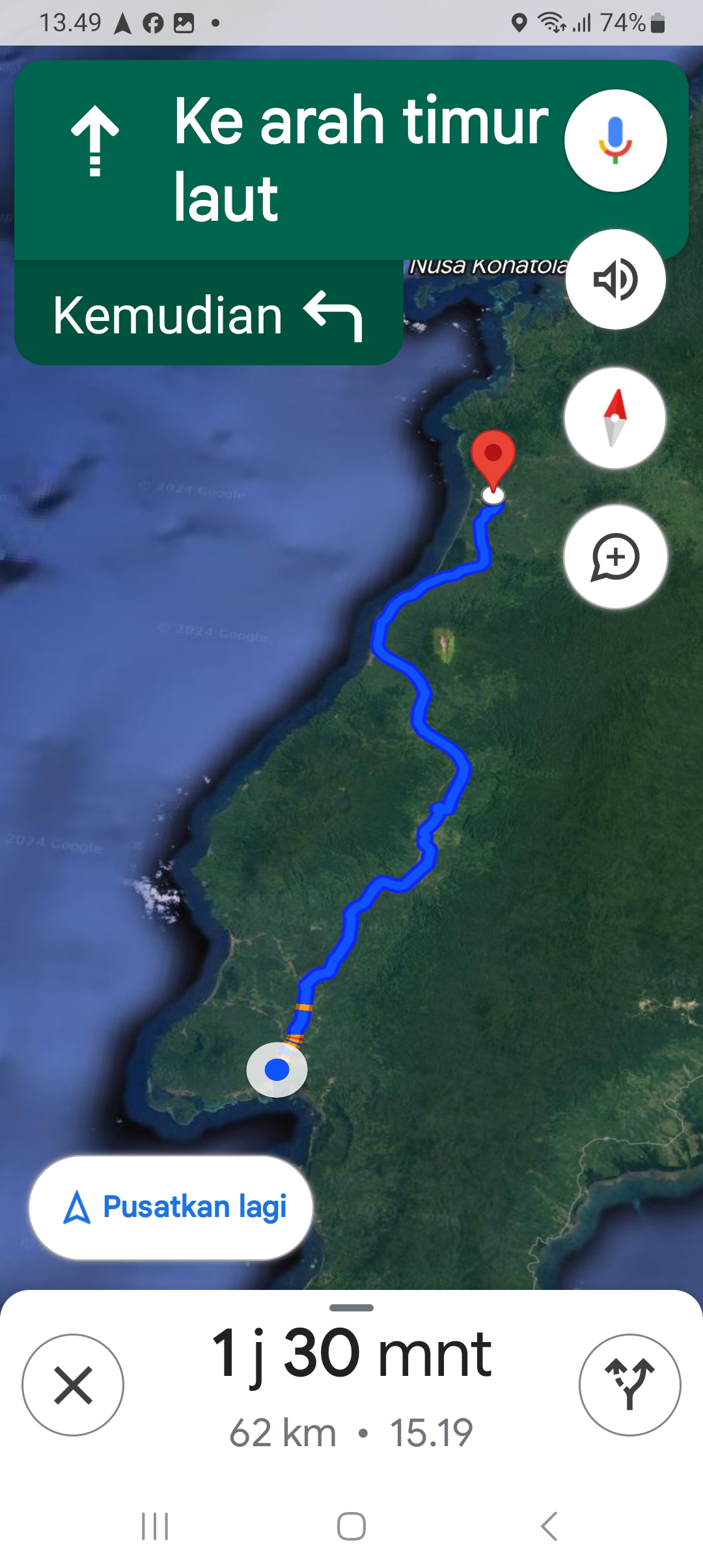Tap Pusatkan lagi to recenter map
This screenshot has height=1568, width=703.
(x=171, y=1208)
